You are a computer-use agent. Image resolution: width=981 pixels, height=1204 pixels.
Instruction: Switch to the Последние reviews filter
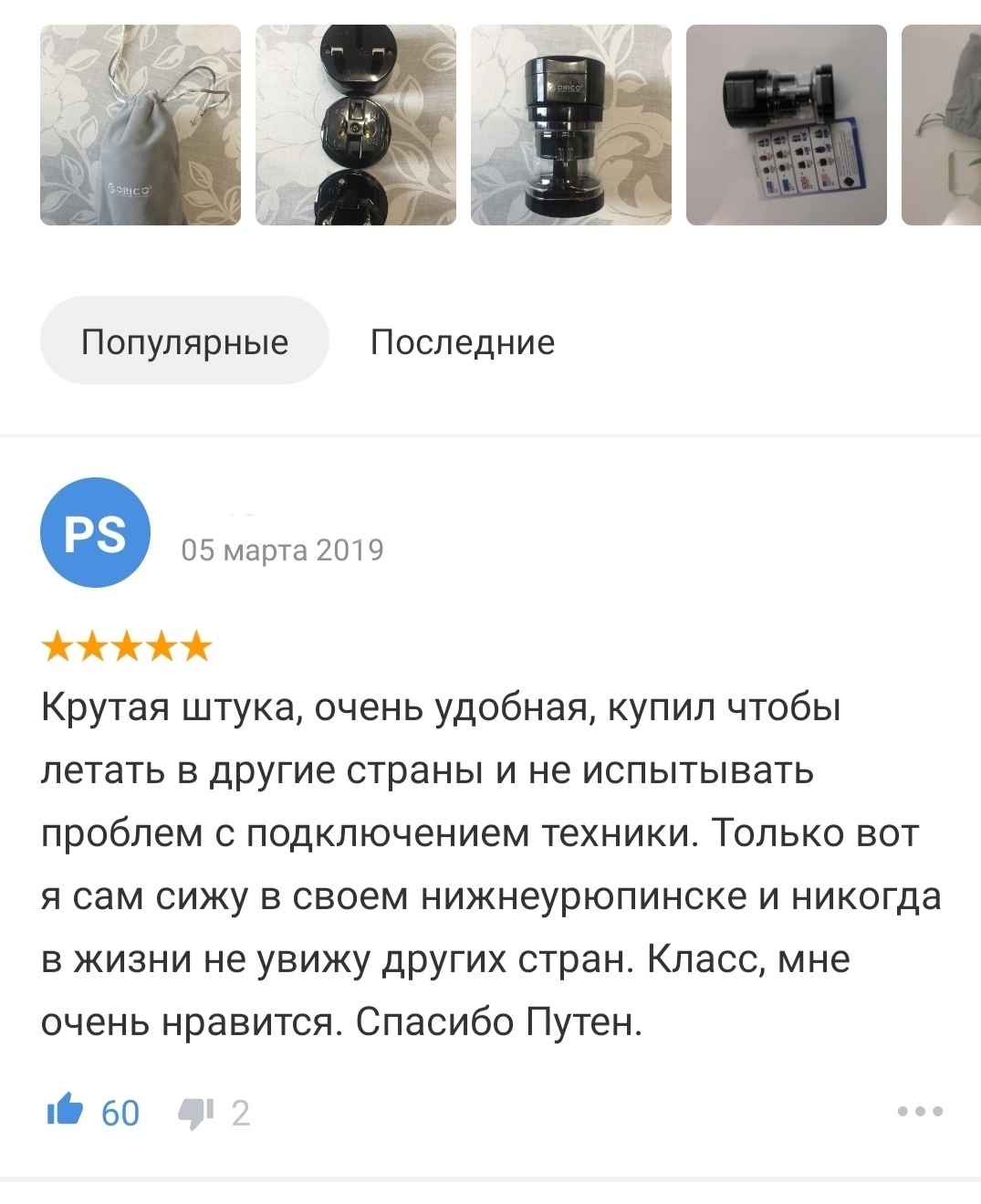coord(463,341)
